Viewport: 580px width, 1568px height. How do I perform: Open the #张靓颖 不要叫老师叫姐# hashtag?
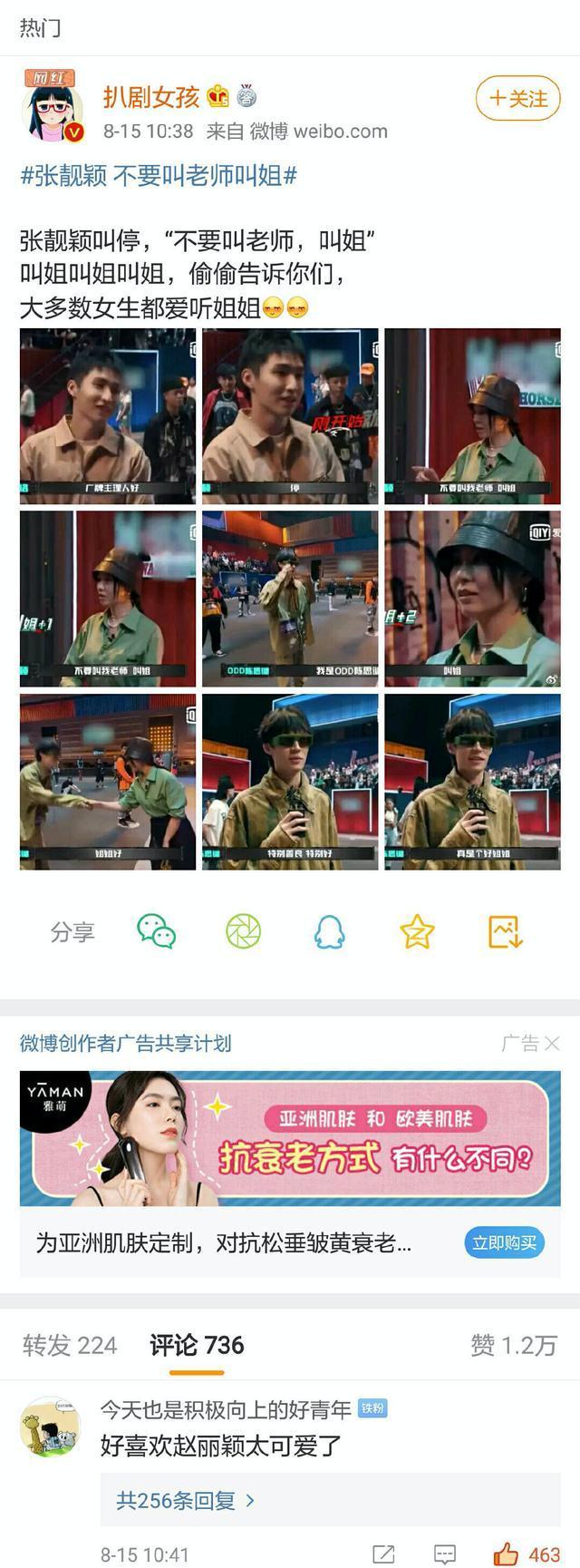159,175
